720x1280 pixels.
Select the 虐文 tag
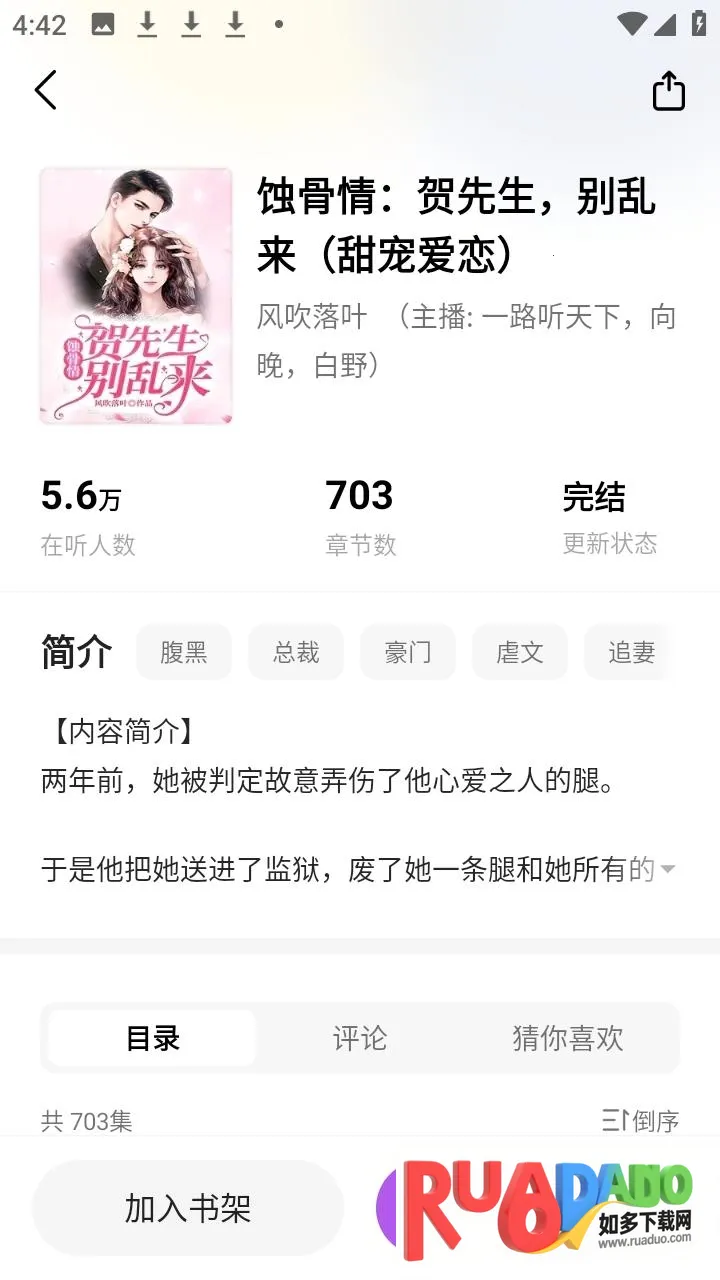click(519, 652)
